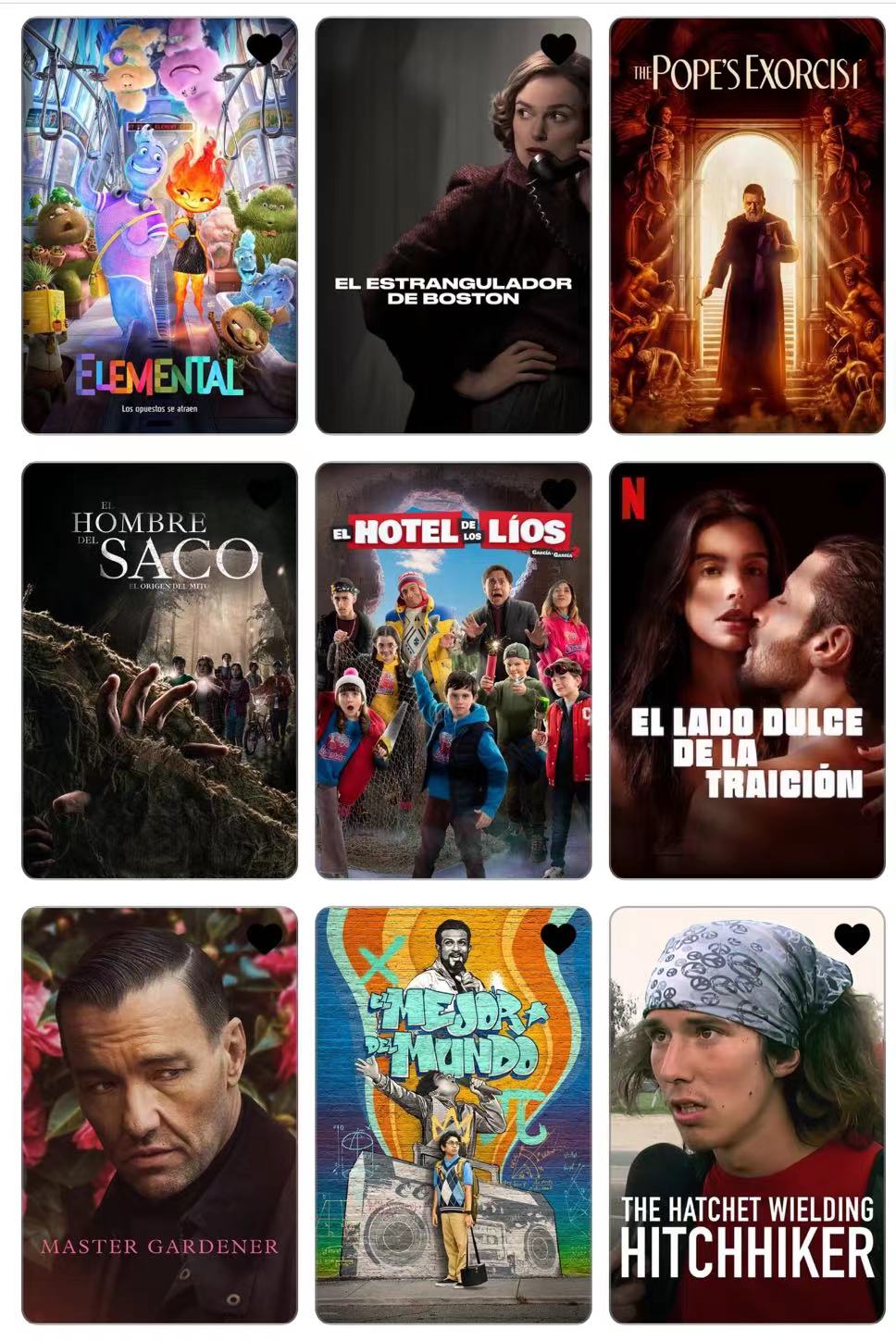Favorite The Hatchet Wielding Hitchhiker
Viewport: 896px width, 1341px height.
[x=852, y=938]
